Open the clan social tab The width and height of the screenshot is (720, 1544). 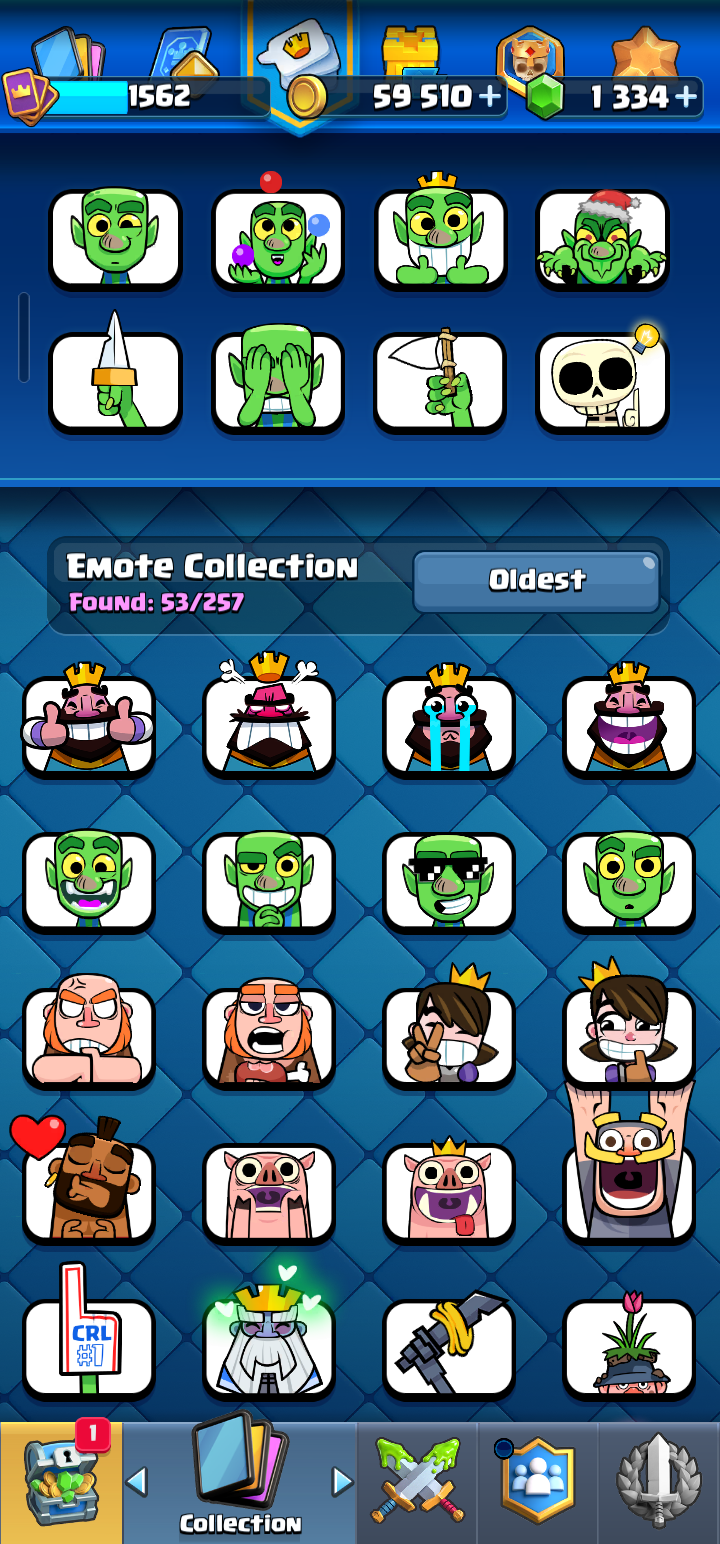[537, 1483]
